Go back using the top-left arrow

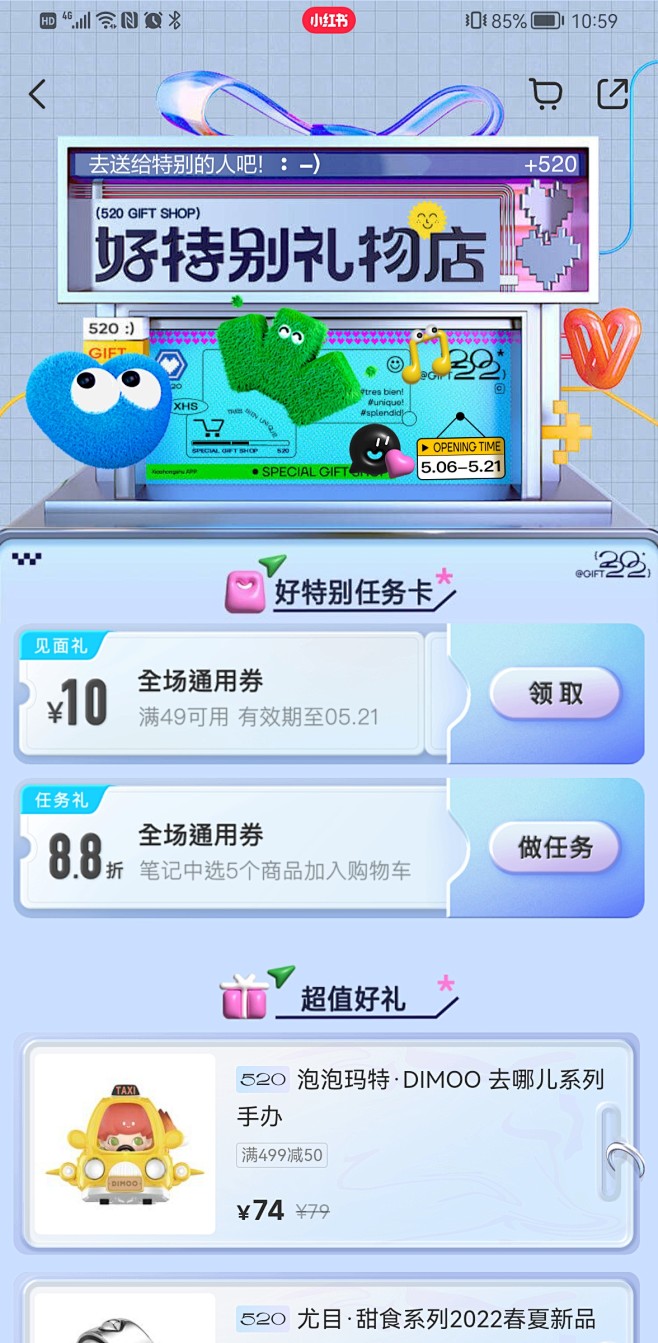[x=38, y=95]
